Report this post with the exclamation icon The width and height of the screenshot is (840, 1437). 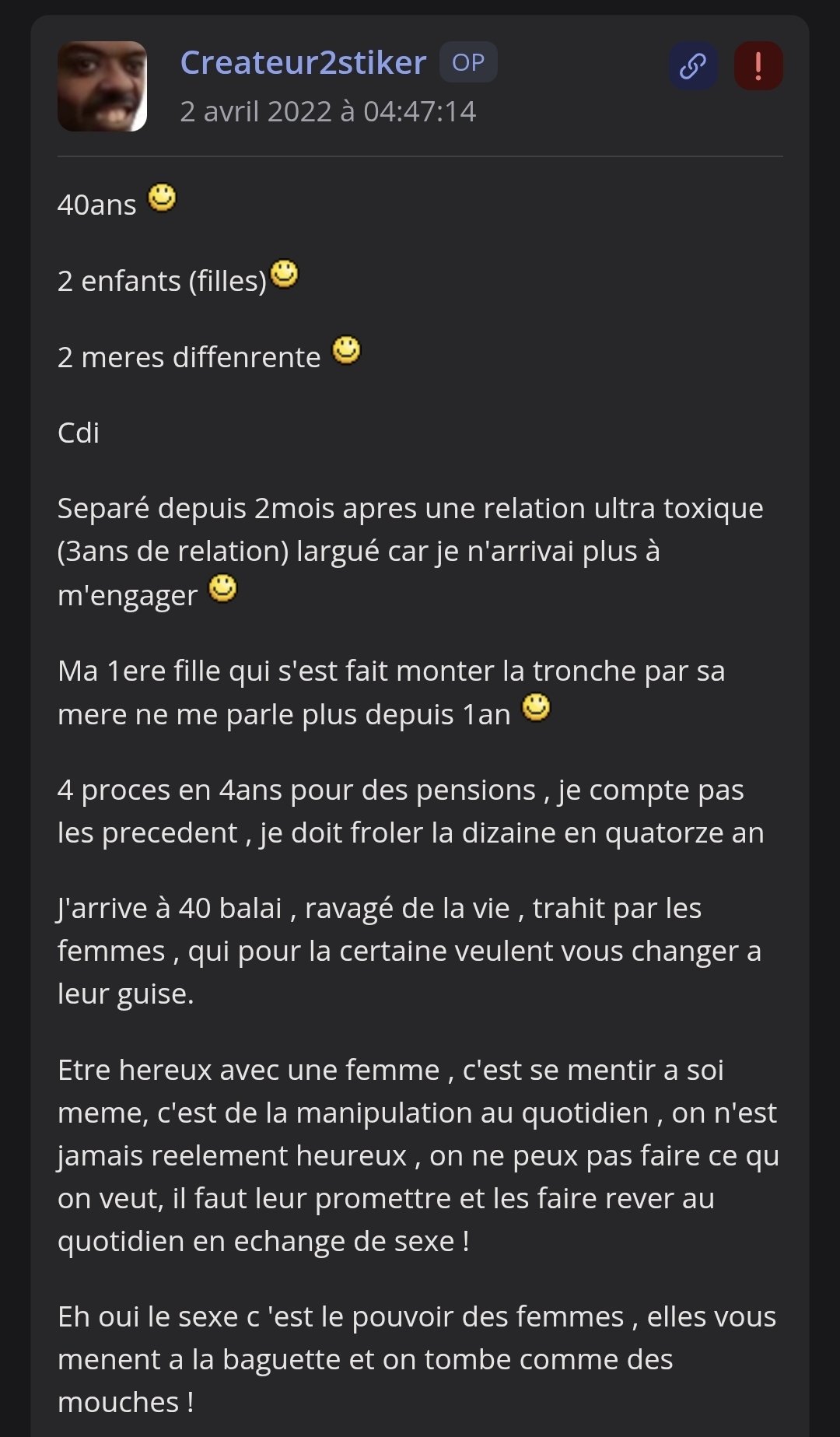click(x=758, y=66)
